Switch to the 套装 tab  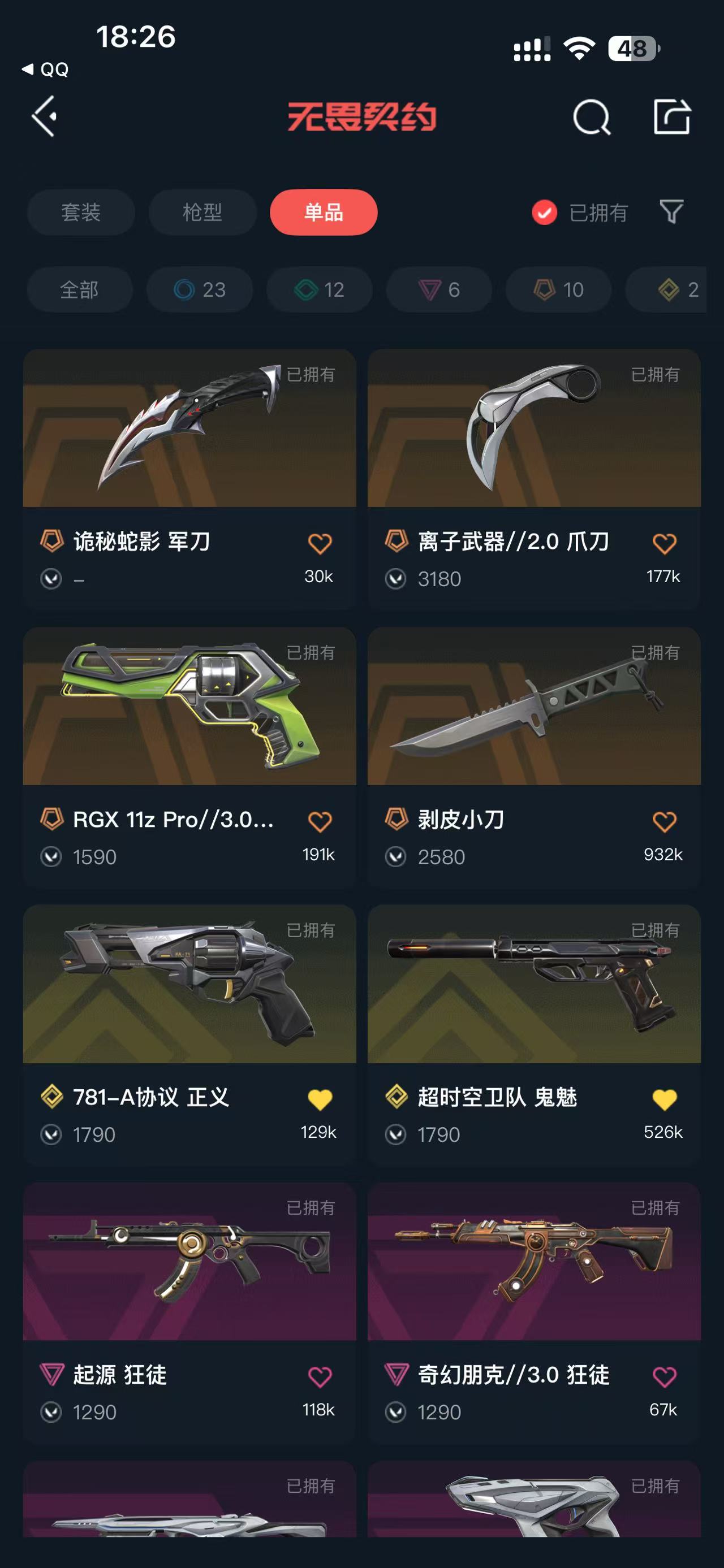(80, 212)
